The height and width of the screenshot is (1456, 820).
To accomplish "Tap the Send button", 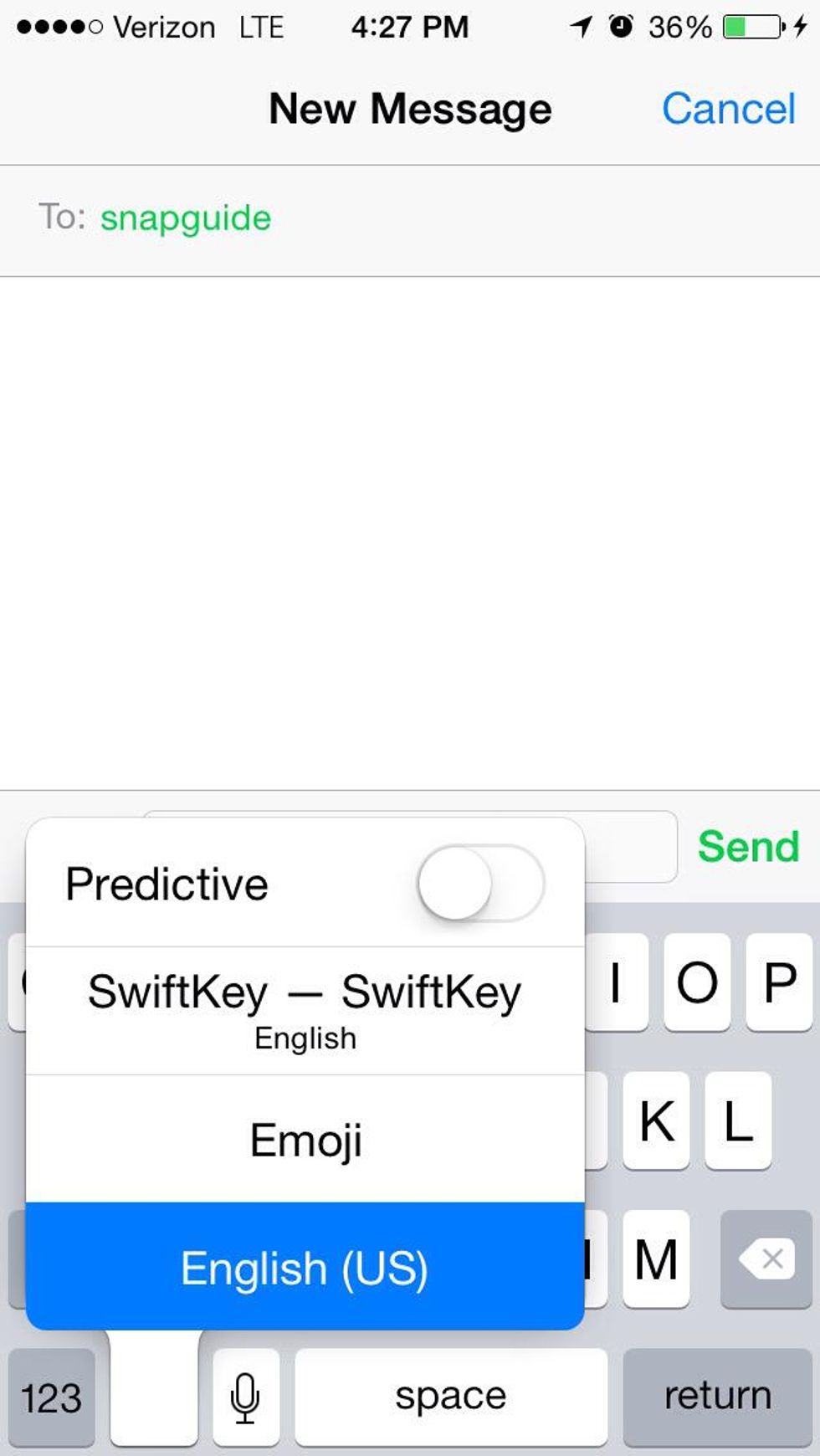I will click(748, 846).
